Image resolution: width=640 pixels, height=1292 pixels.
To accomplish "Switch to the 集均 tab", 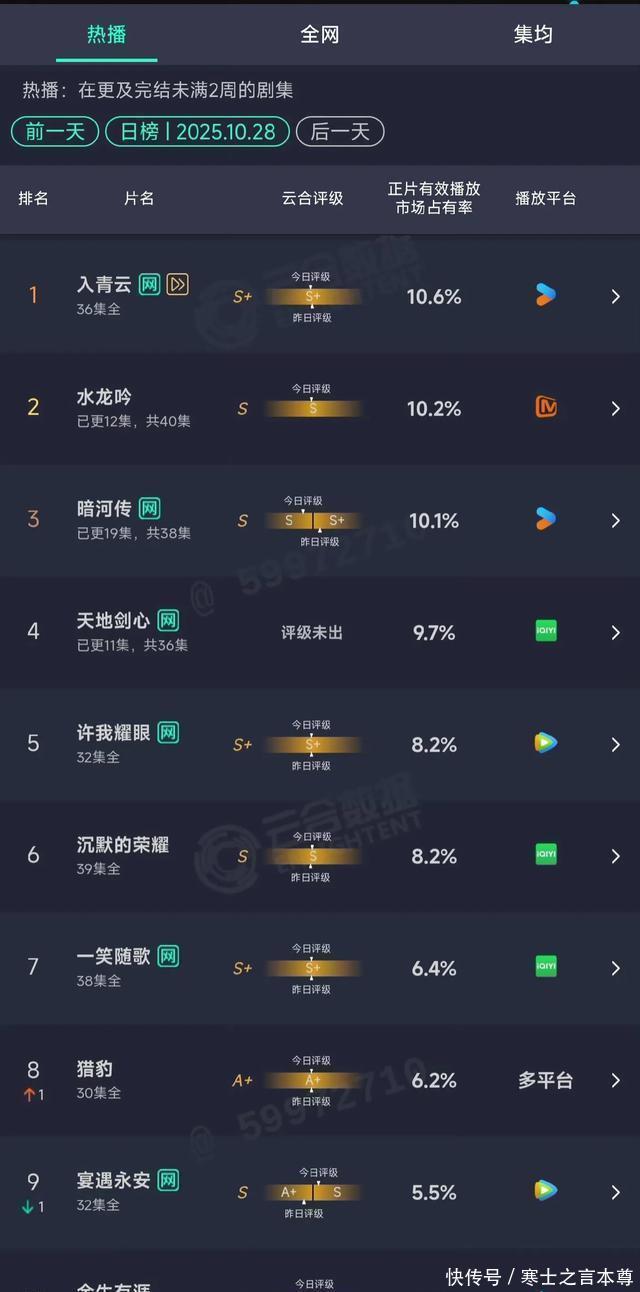I will coord(533,34).
